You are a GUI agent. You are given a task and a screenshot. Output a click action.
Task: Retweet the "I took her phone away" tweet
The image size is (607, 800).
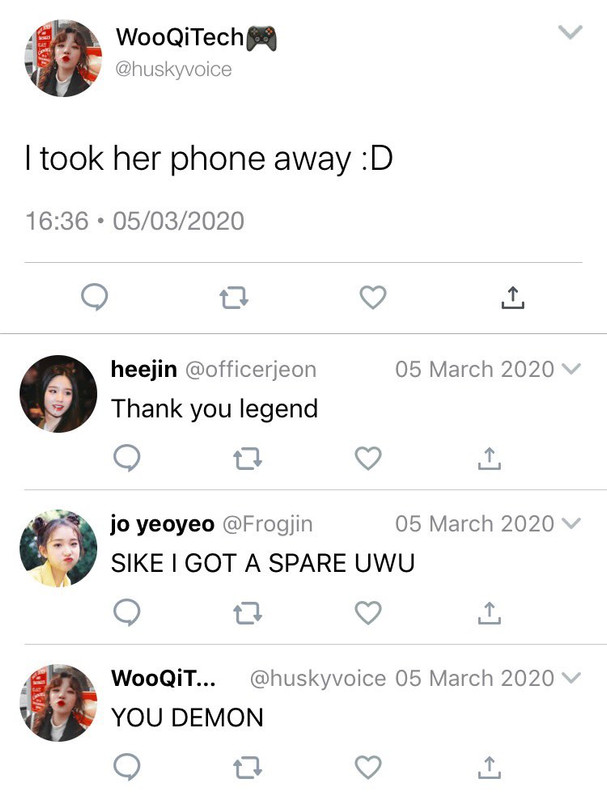click(233, 297)
